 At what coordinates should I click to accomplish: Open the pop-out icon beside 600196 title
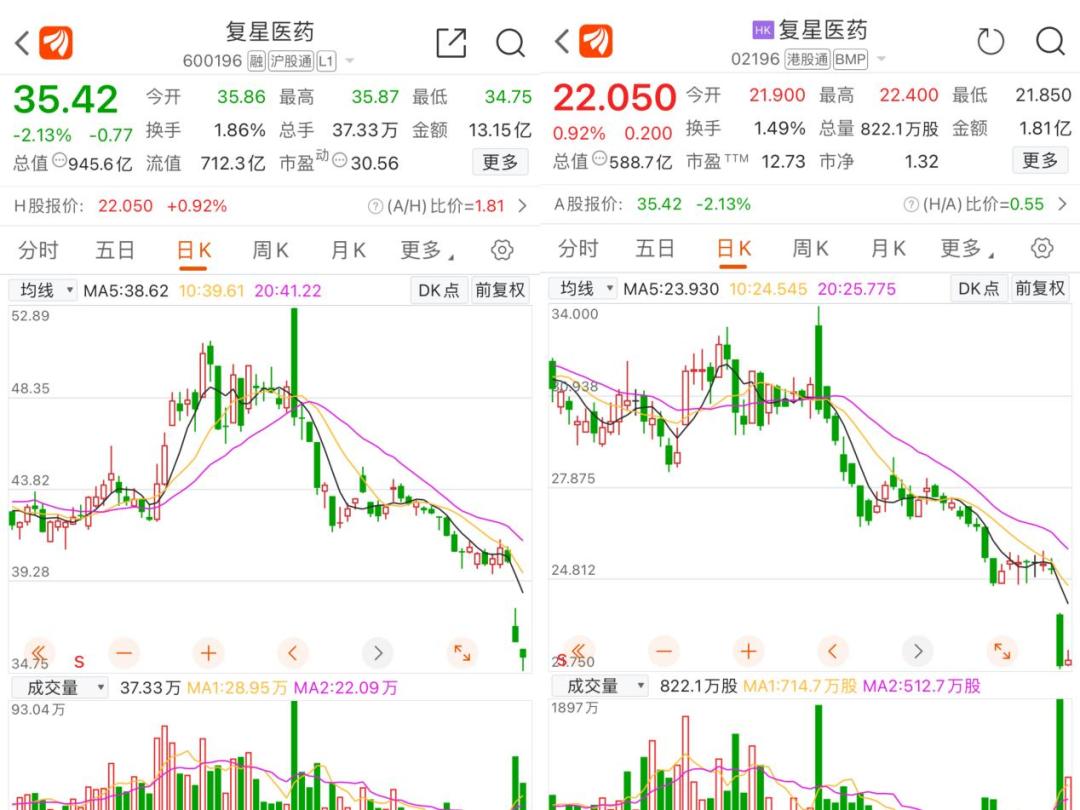click(x=451, y=42)
